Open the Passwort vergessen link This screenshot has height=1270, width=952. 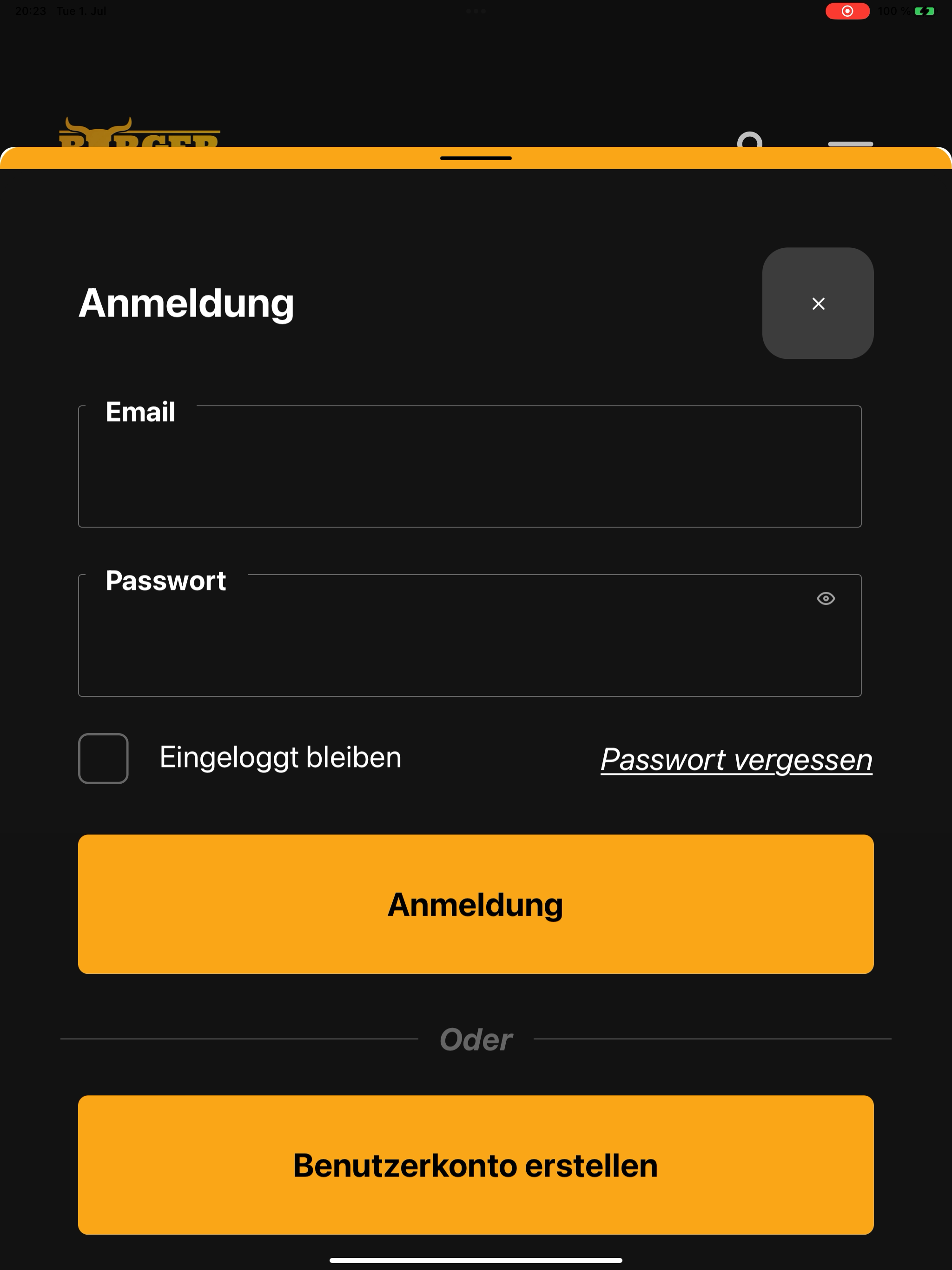tap(737, 760)
